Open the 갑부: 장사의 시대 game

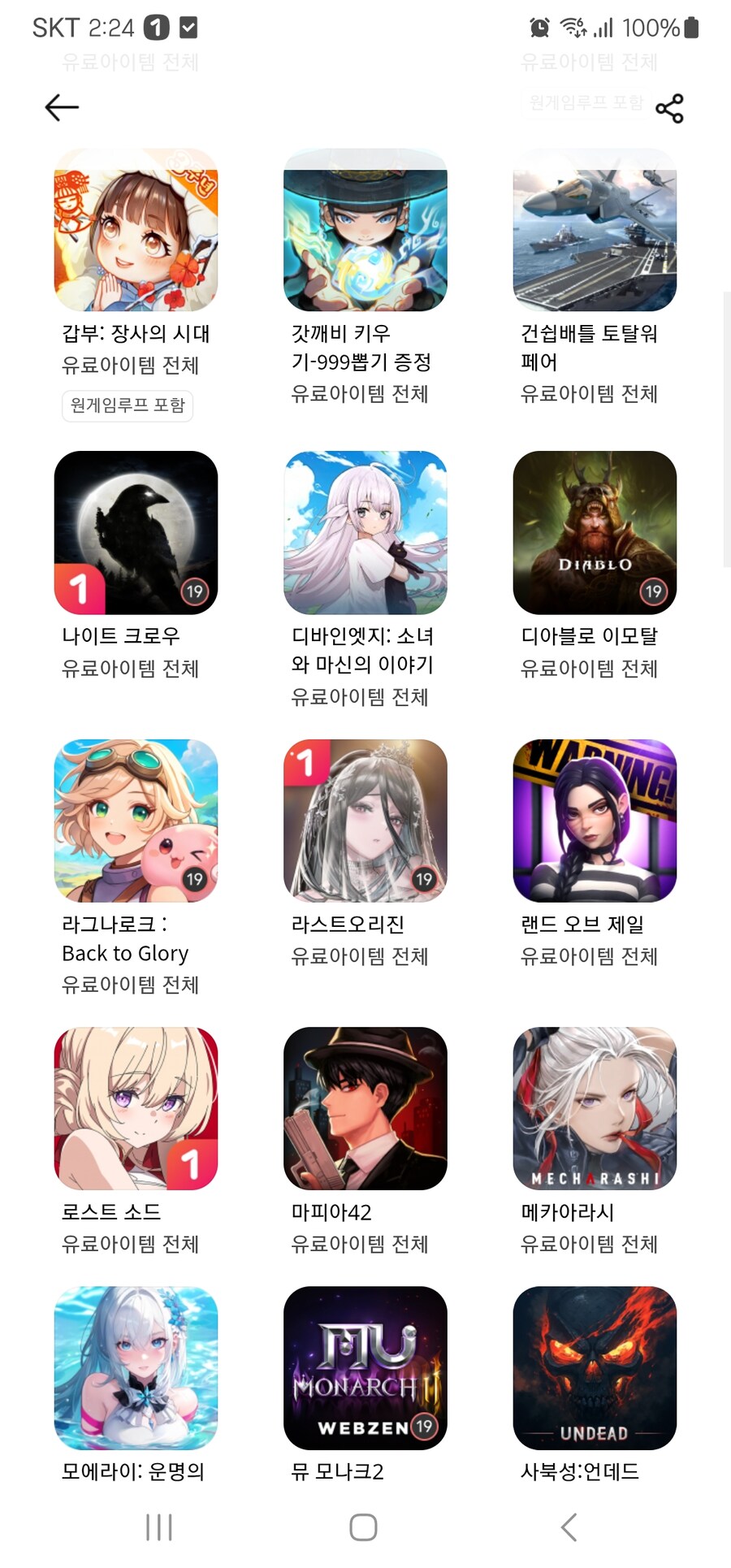click(x=136, y=230)
